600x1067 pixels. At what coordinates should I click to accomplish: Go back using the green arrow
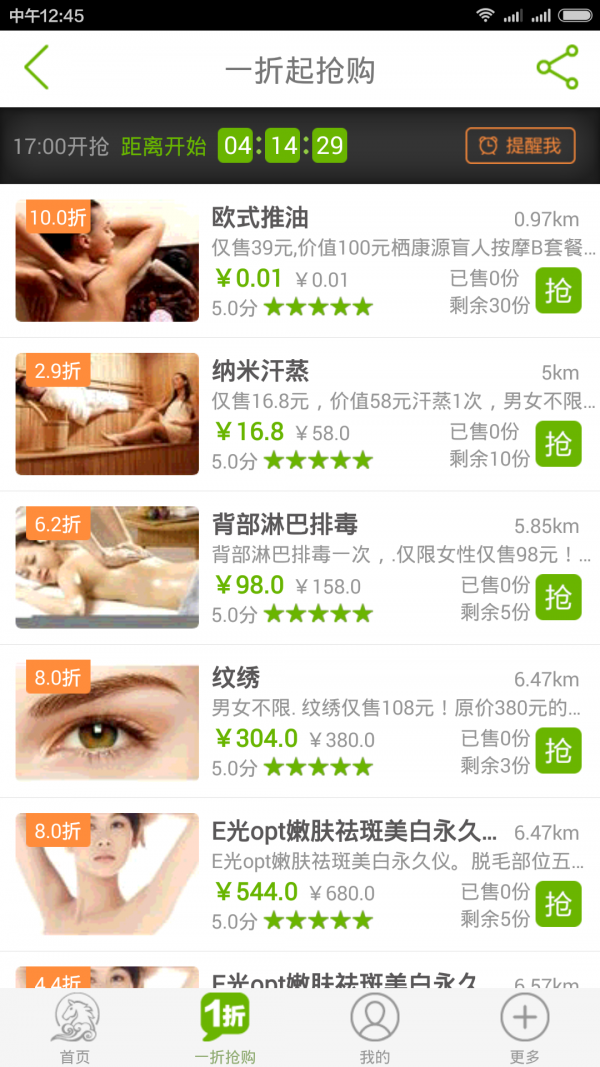[x=37, y=69]
